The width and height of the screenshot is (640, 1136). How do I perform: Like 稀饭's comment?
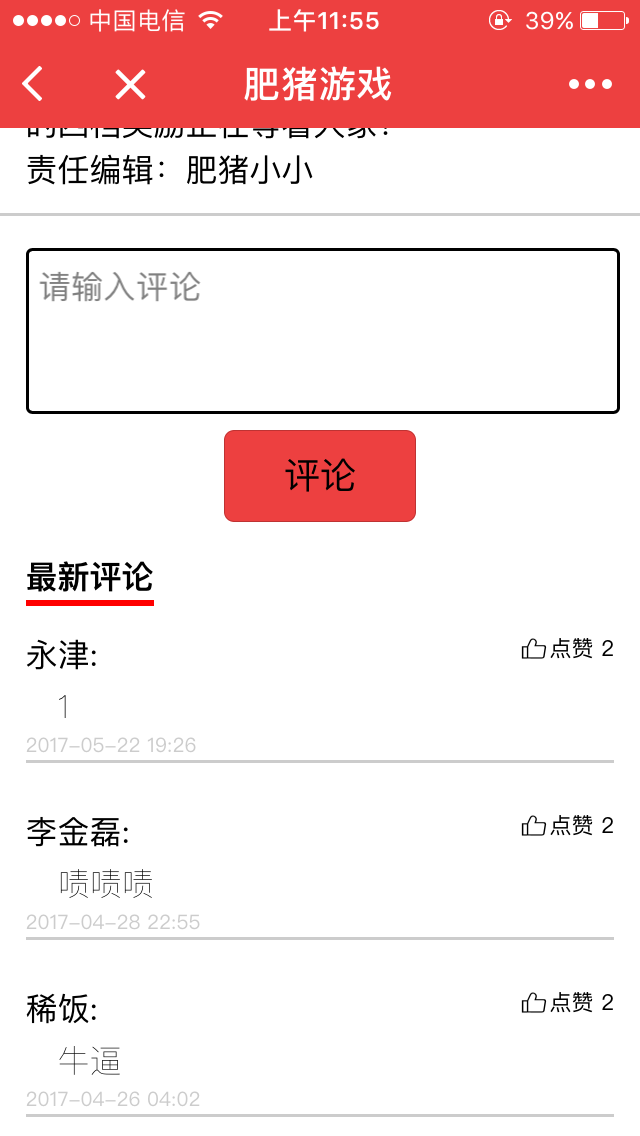click(567, 1003)
